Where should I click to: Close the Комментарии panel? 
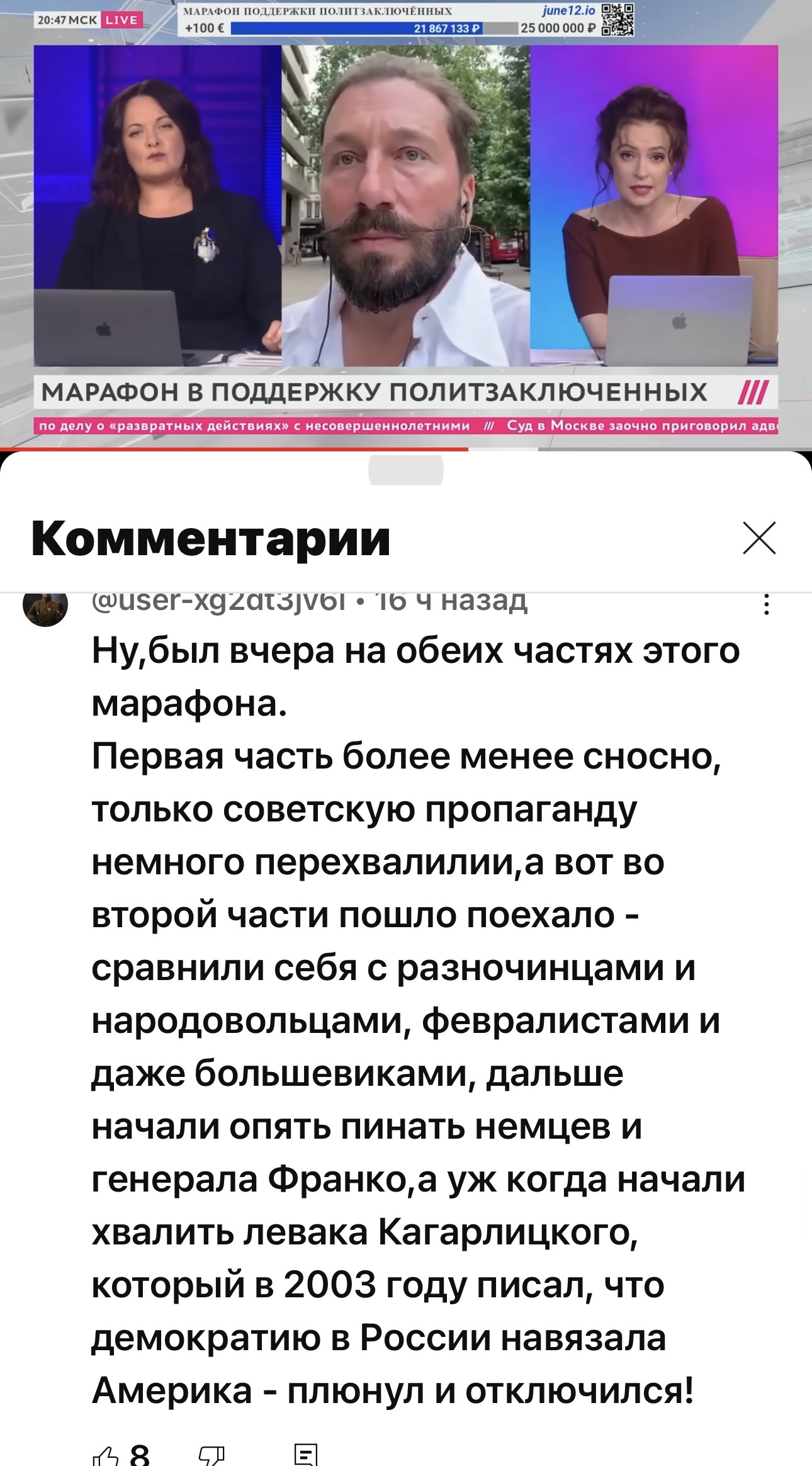[x=759, y=538]
